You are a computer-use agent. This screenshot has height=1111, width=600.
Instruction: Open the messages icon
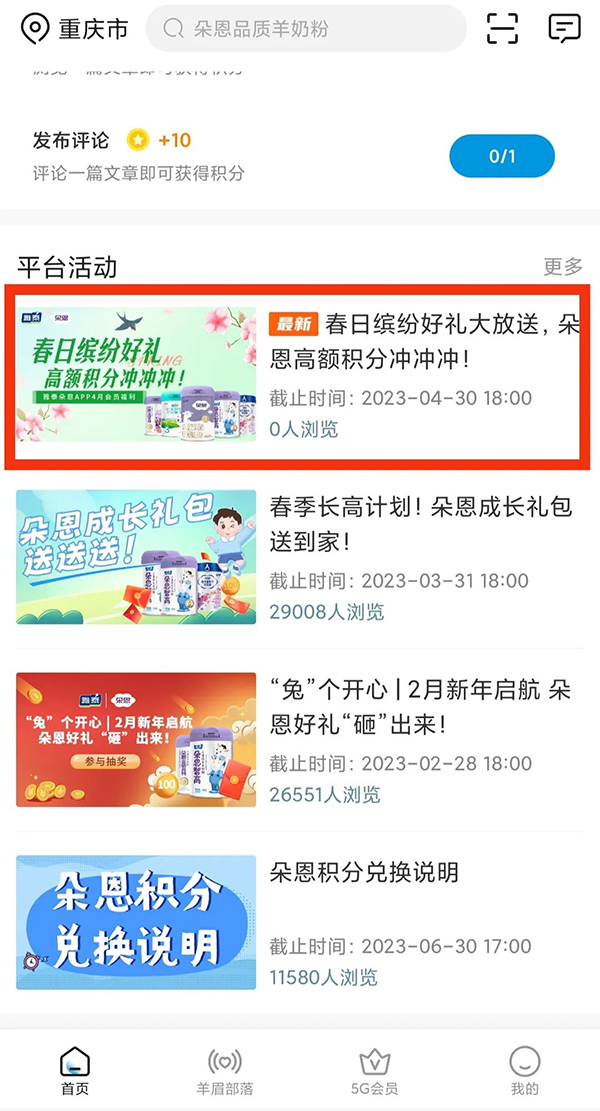click(565, 28)
